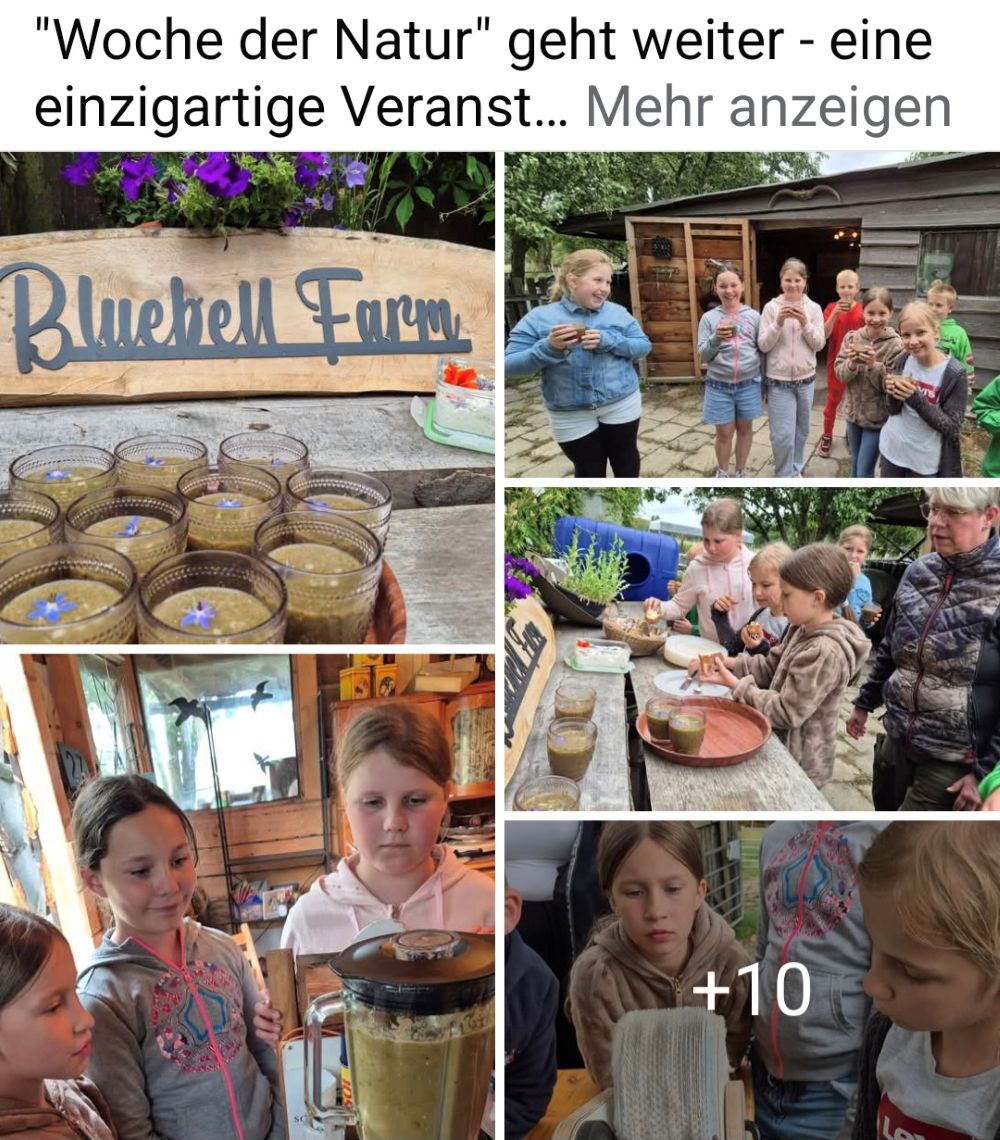Viewport: 1000px width, 1140px height.
Task: Open the Bluebell Farm sign photo
Action: pos(247,397)
